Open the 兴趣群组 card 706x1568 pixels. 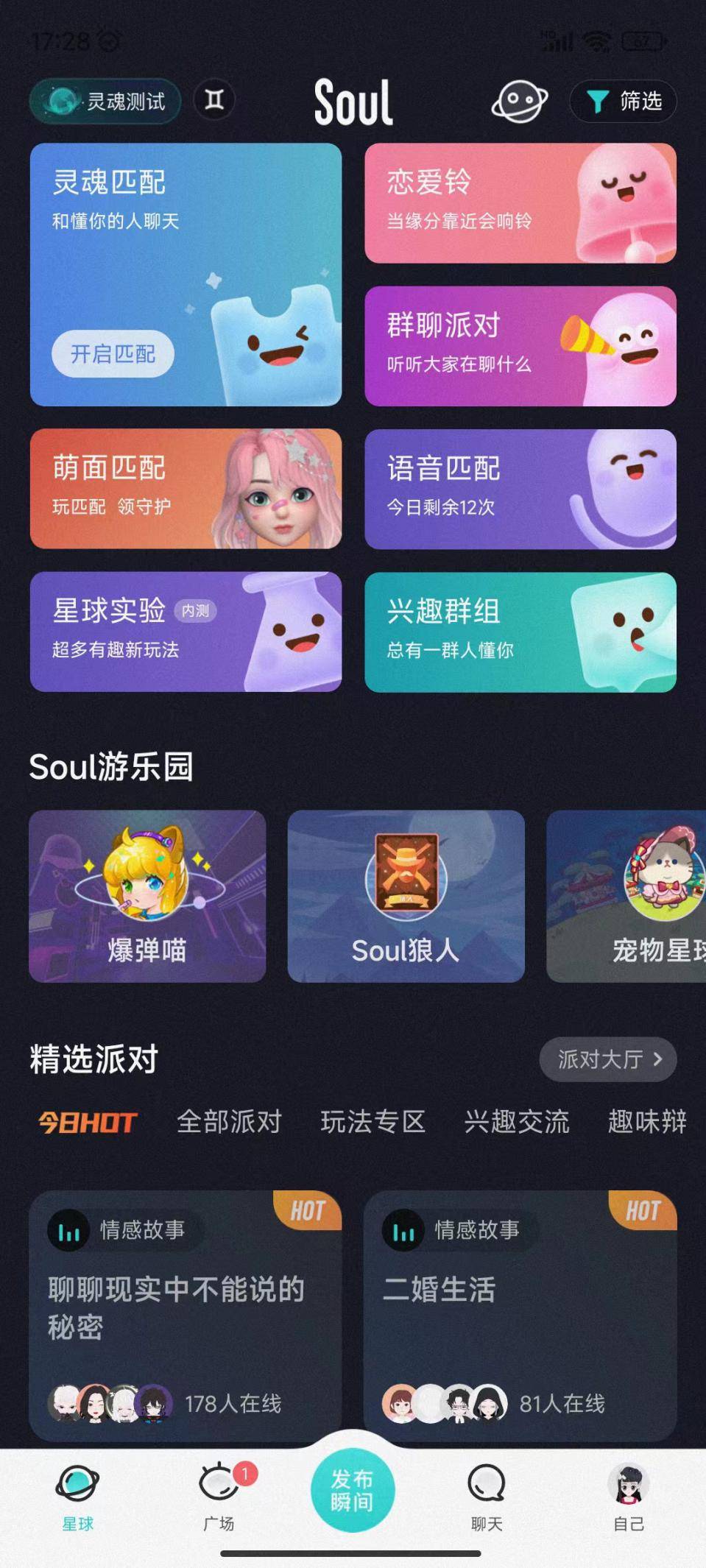[x=520, y=632]
